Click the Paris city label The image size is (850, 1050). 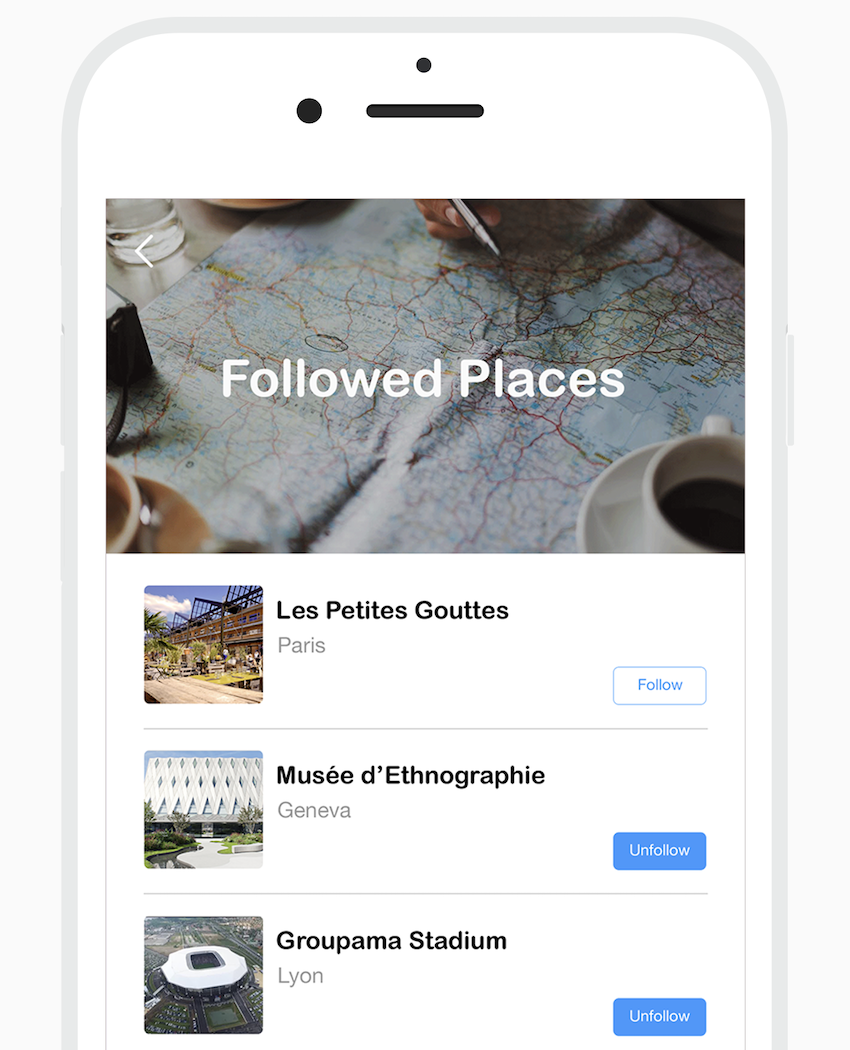coord(301,645)
